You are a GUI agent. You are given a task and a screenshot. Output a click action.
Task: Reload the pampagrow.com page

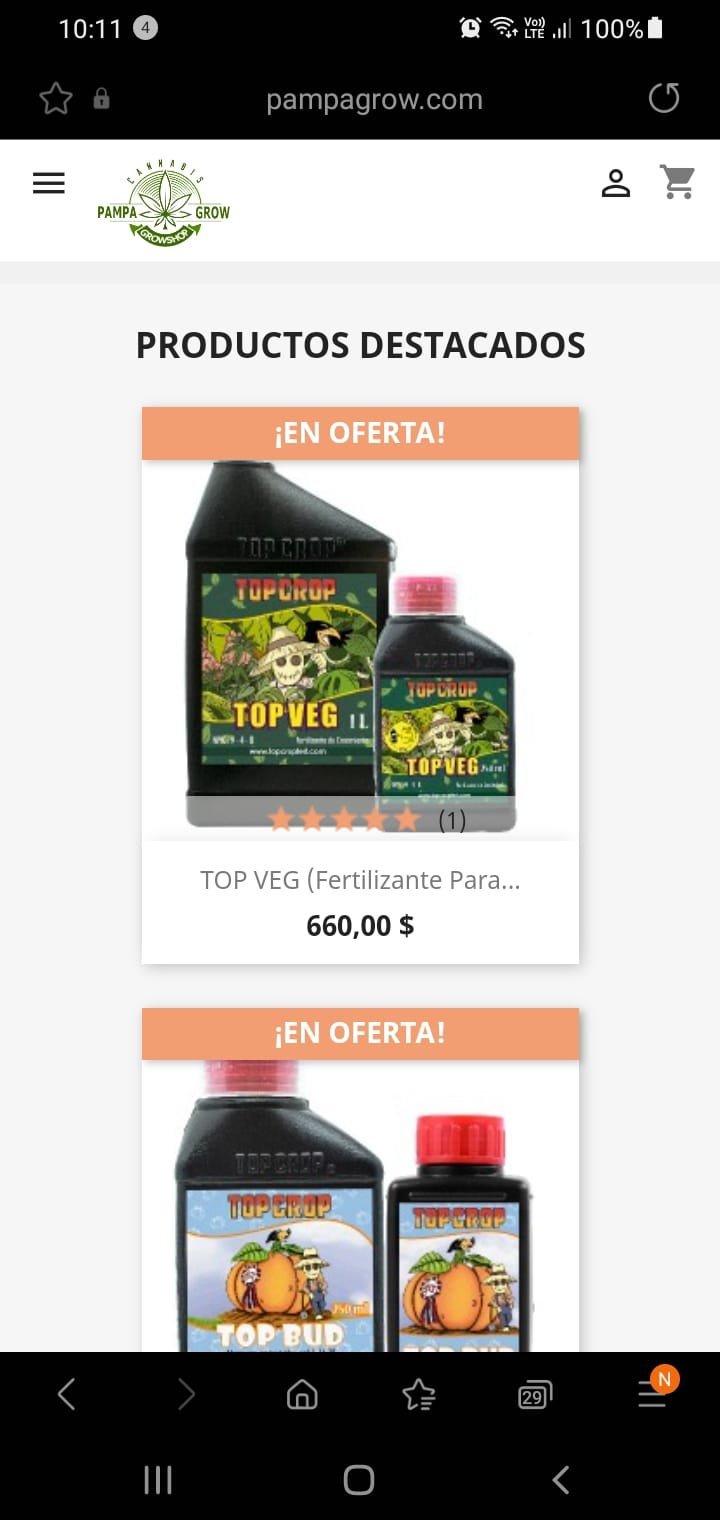pos(664,98)
